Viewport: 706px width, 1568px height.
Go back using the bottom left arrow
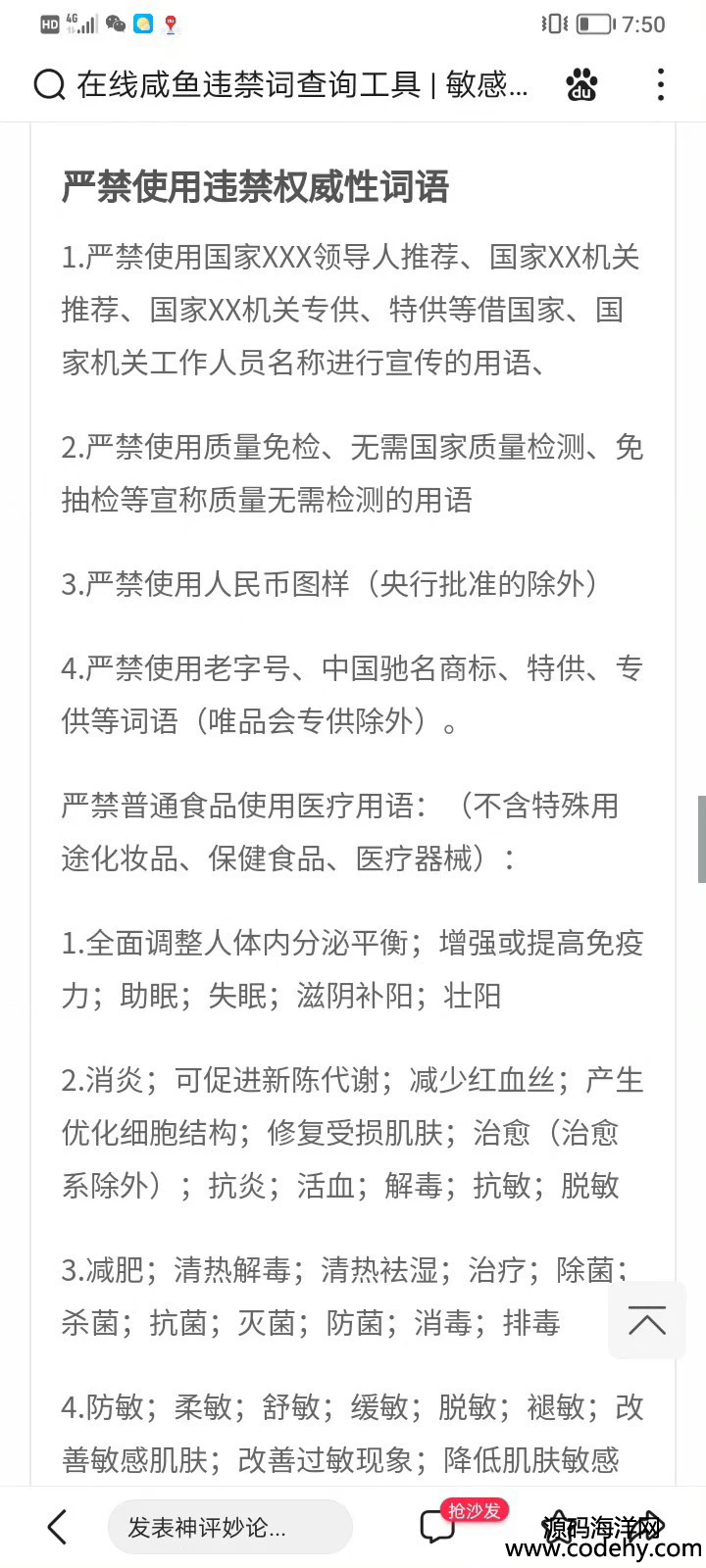pos(57,1527)
